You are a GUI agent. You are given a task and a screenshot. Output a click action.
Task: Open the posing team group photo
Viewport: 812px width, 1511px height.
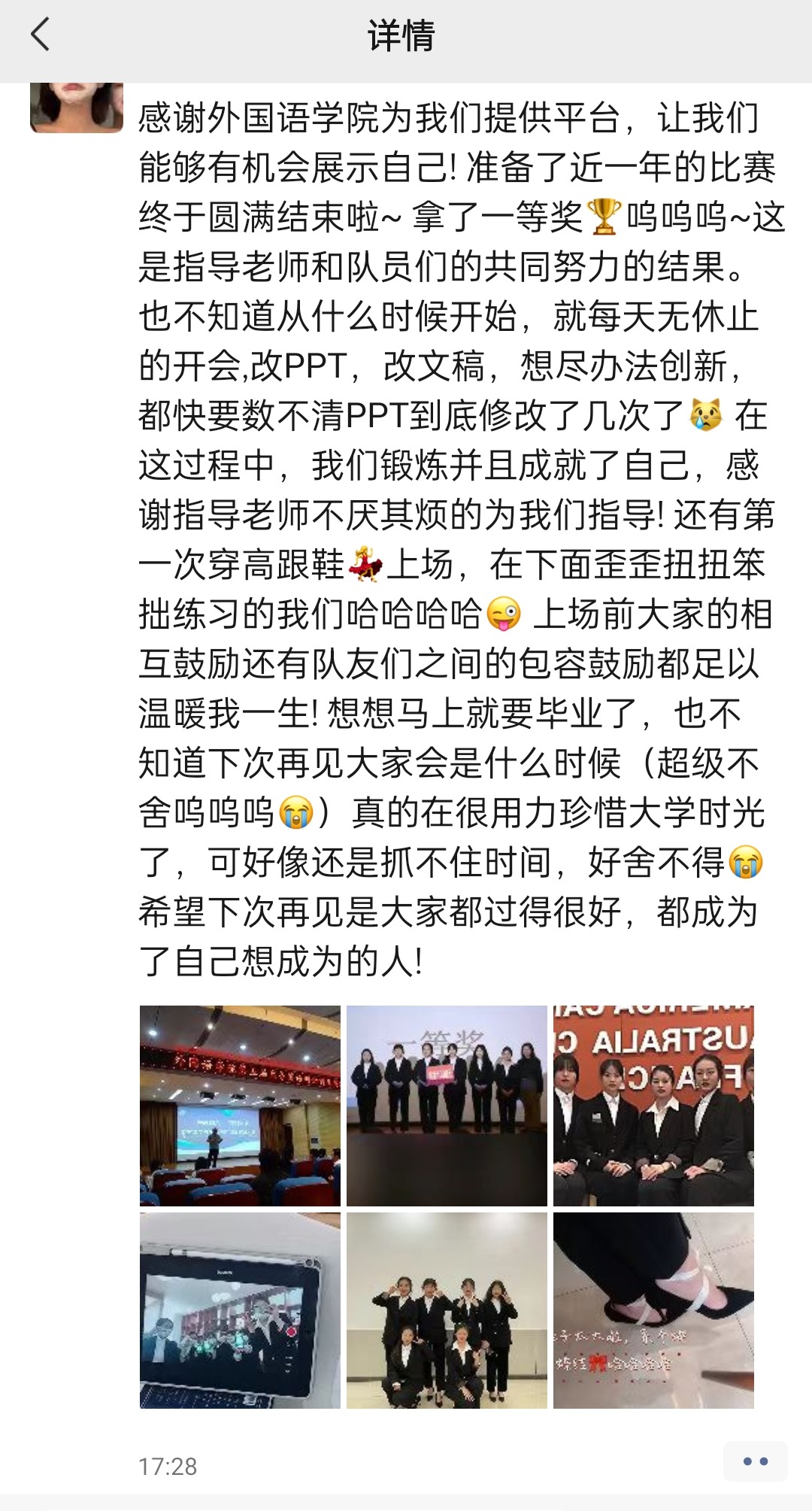447,1309
